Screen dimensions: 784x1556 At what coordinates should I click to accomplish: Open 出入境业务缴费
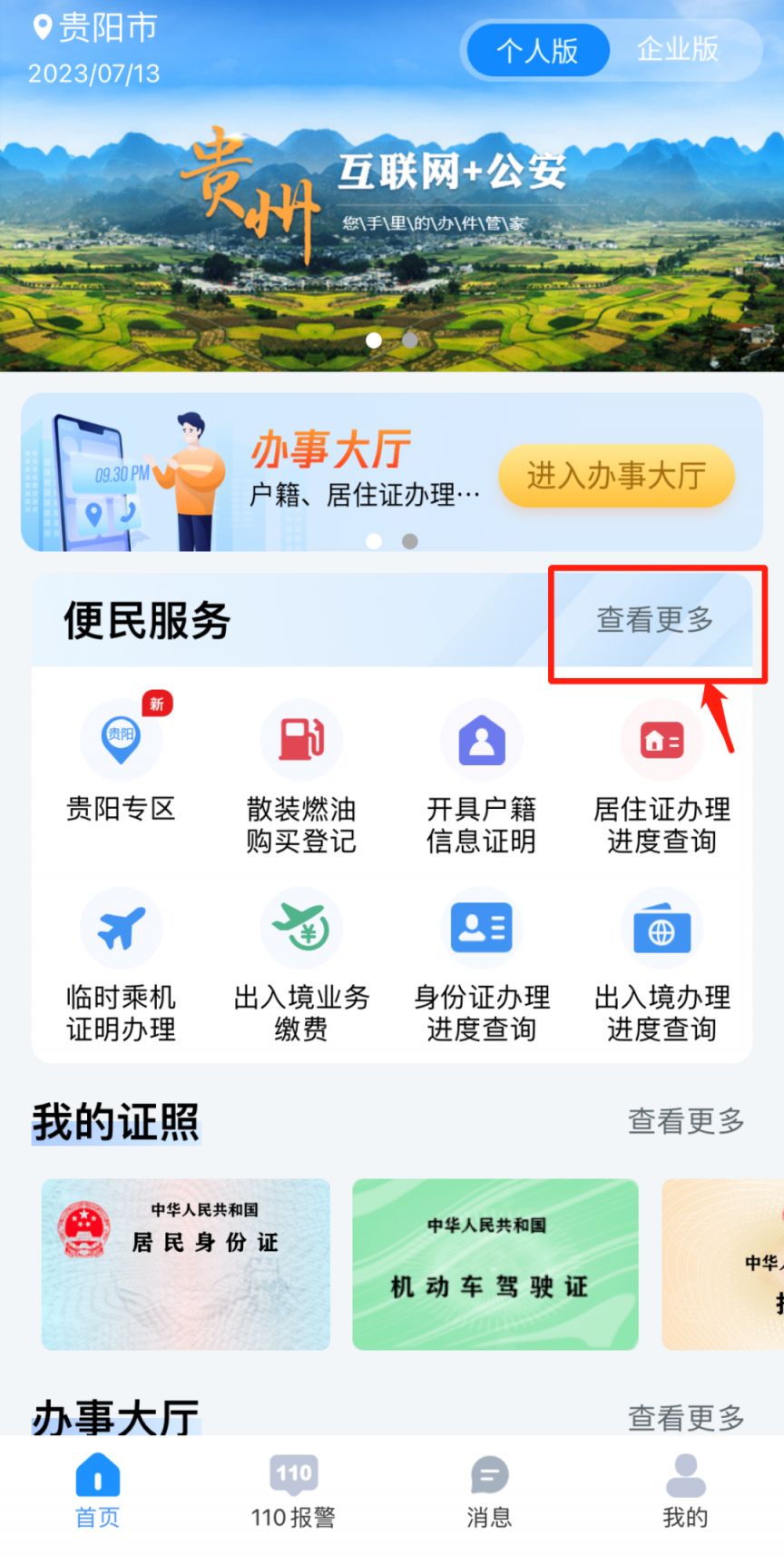coord(301,964)
